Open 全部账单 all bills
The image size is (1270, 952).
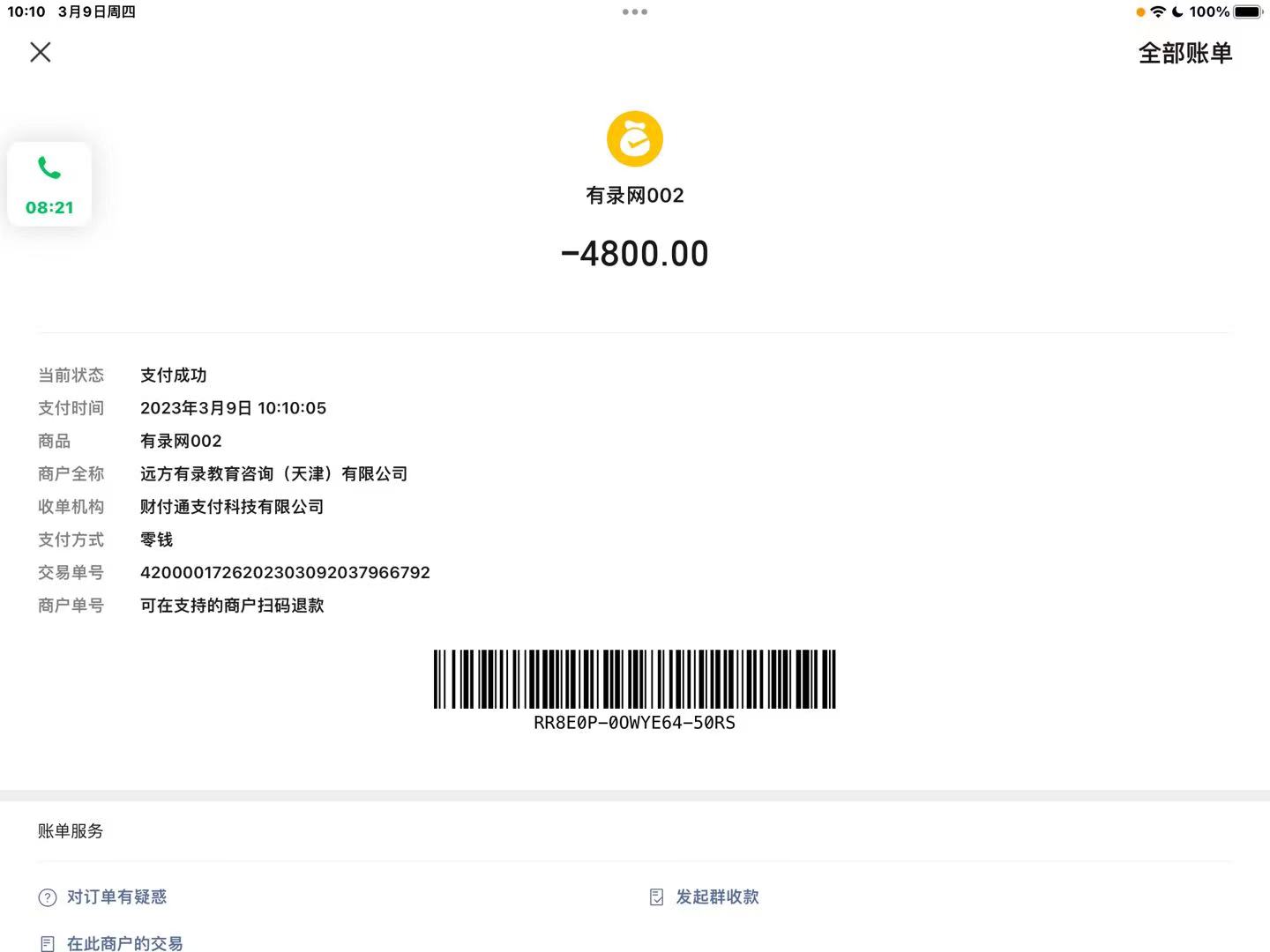(1184, 53)
